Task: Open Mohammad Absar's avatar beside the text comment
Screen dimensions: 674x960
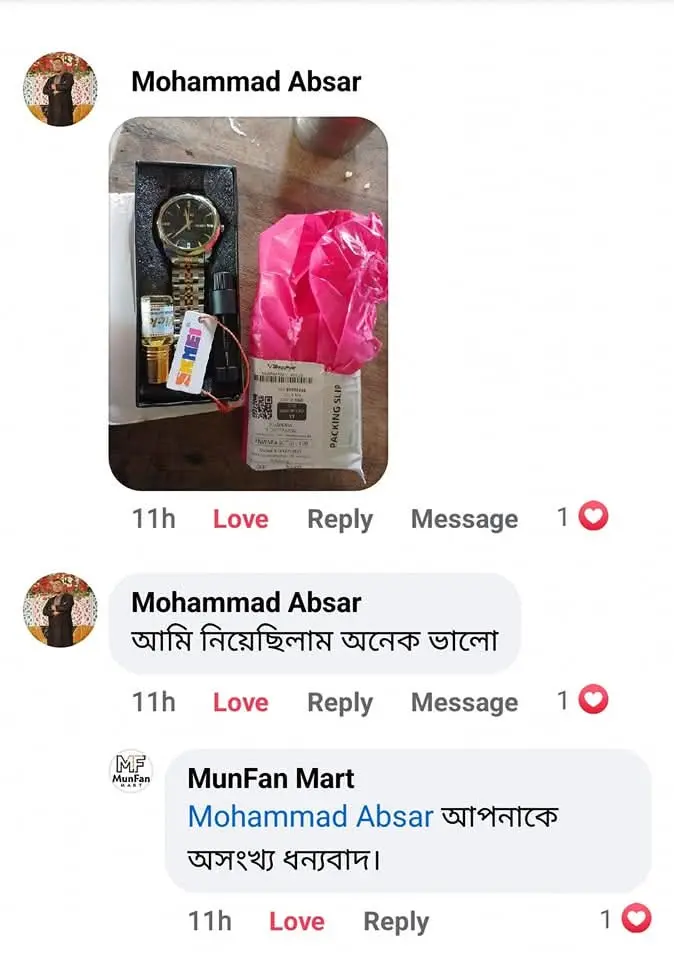Action: (x=60, y=610)
